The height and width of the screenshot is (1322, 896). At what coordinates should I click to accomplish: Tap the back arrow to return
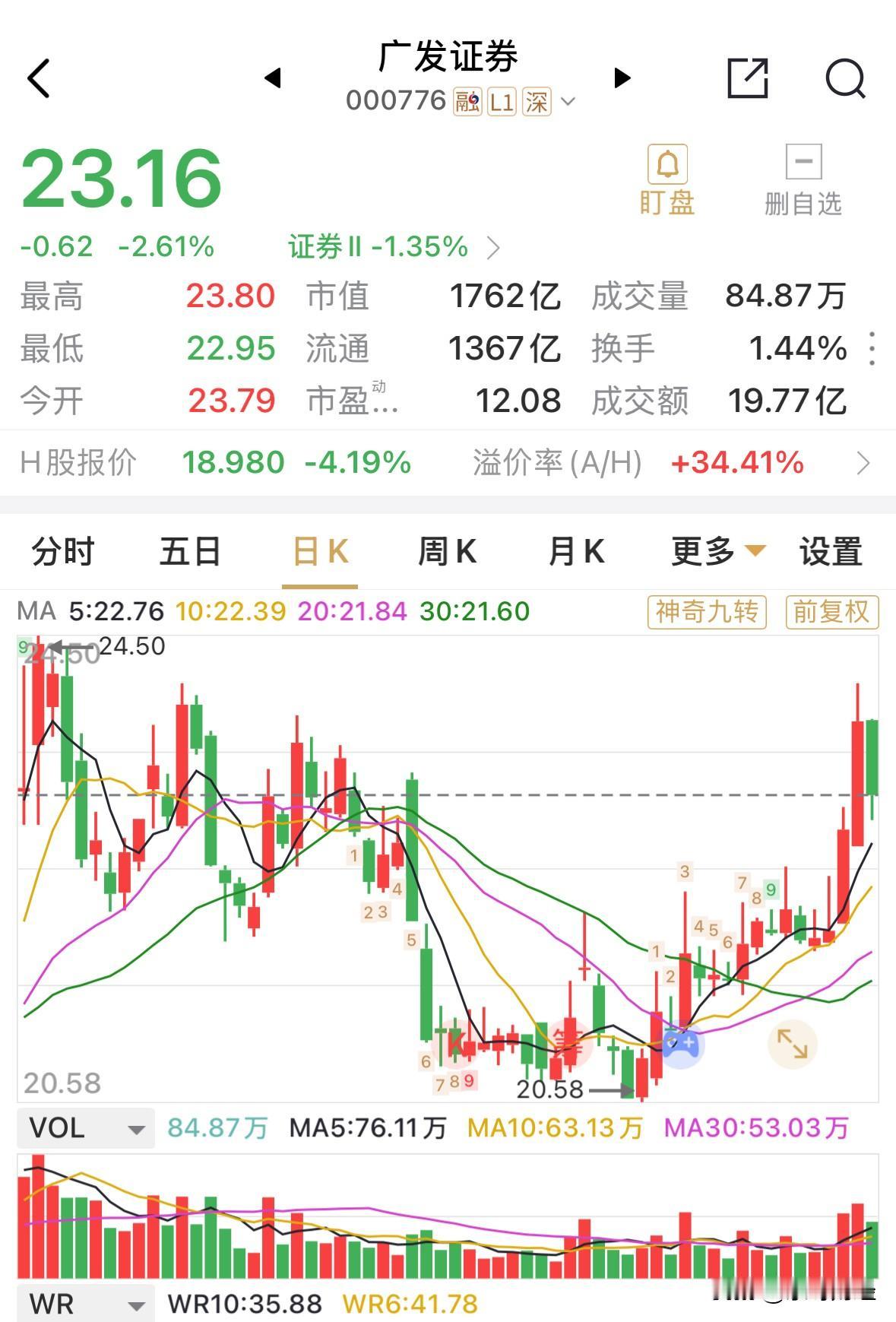click(38, 78)
